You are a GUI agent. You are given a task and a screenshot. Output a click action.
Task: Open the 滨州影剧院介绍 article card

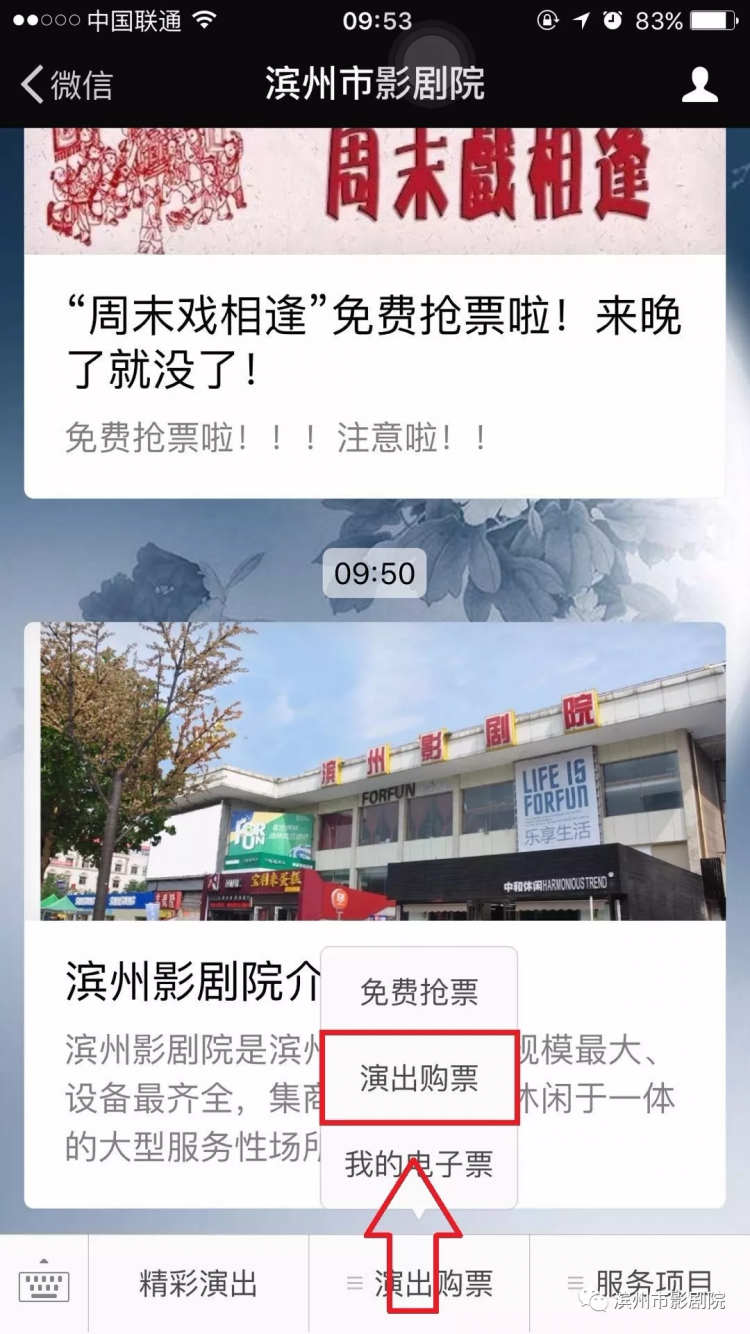coord(180,1060)
